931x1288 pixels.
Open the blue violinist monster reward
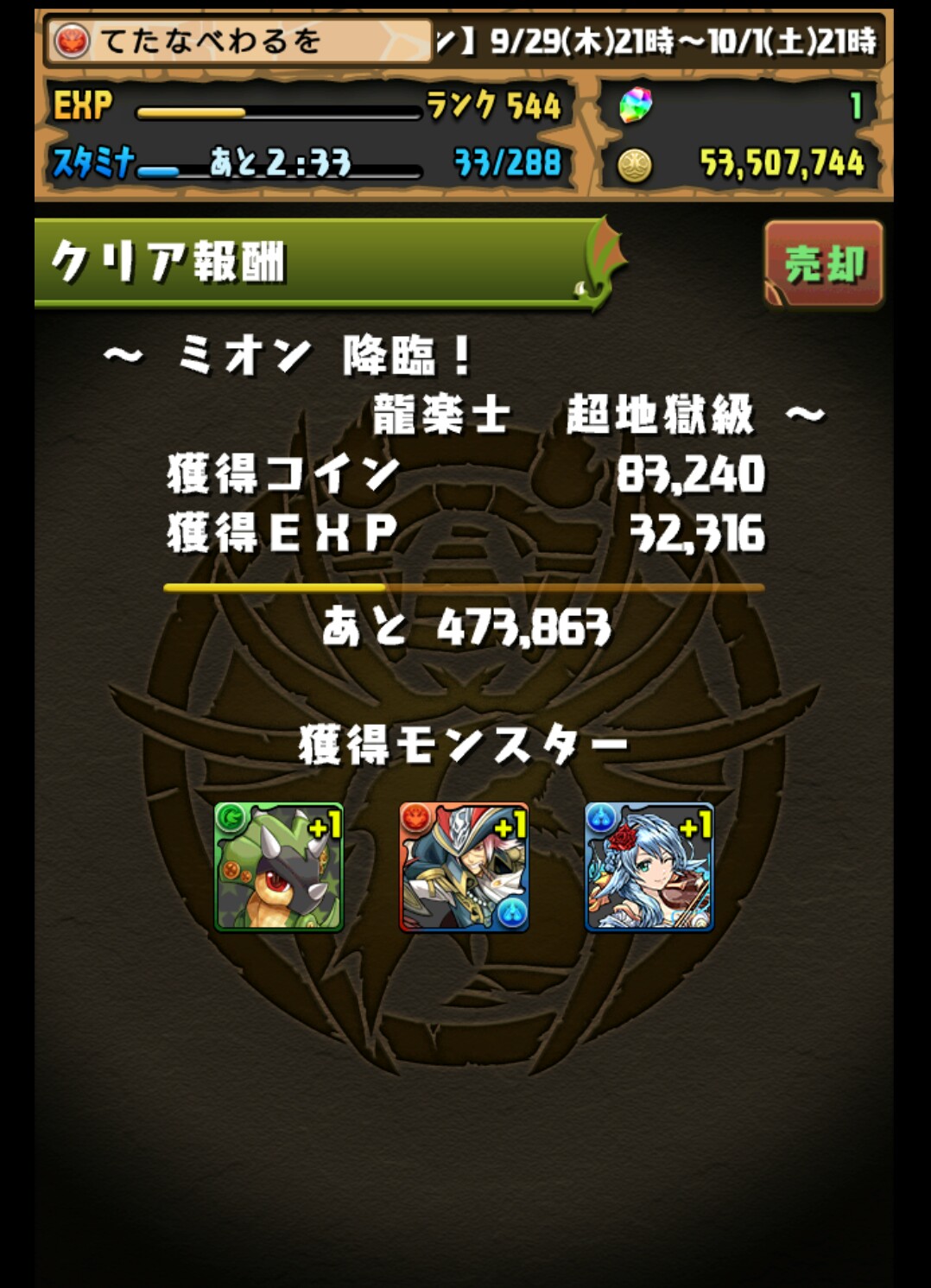[649, 867]
